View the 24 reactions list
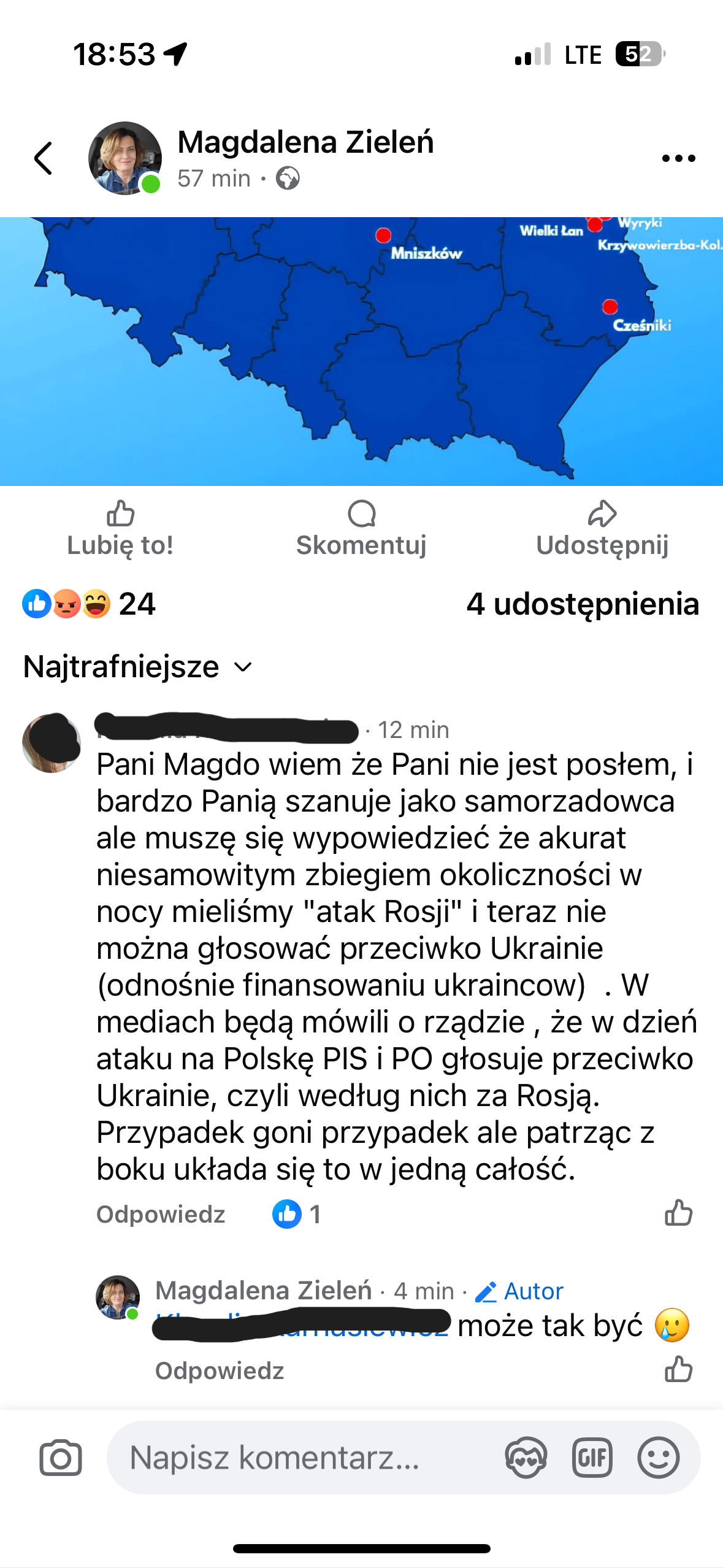 coord(89,604)
